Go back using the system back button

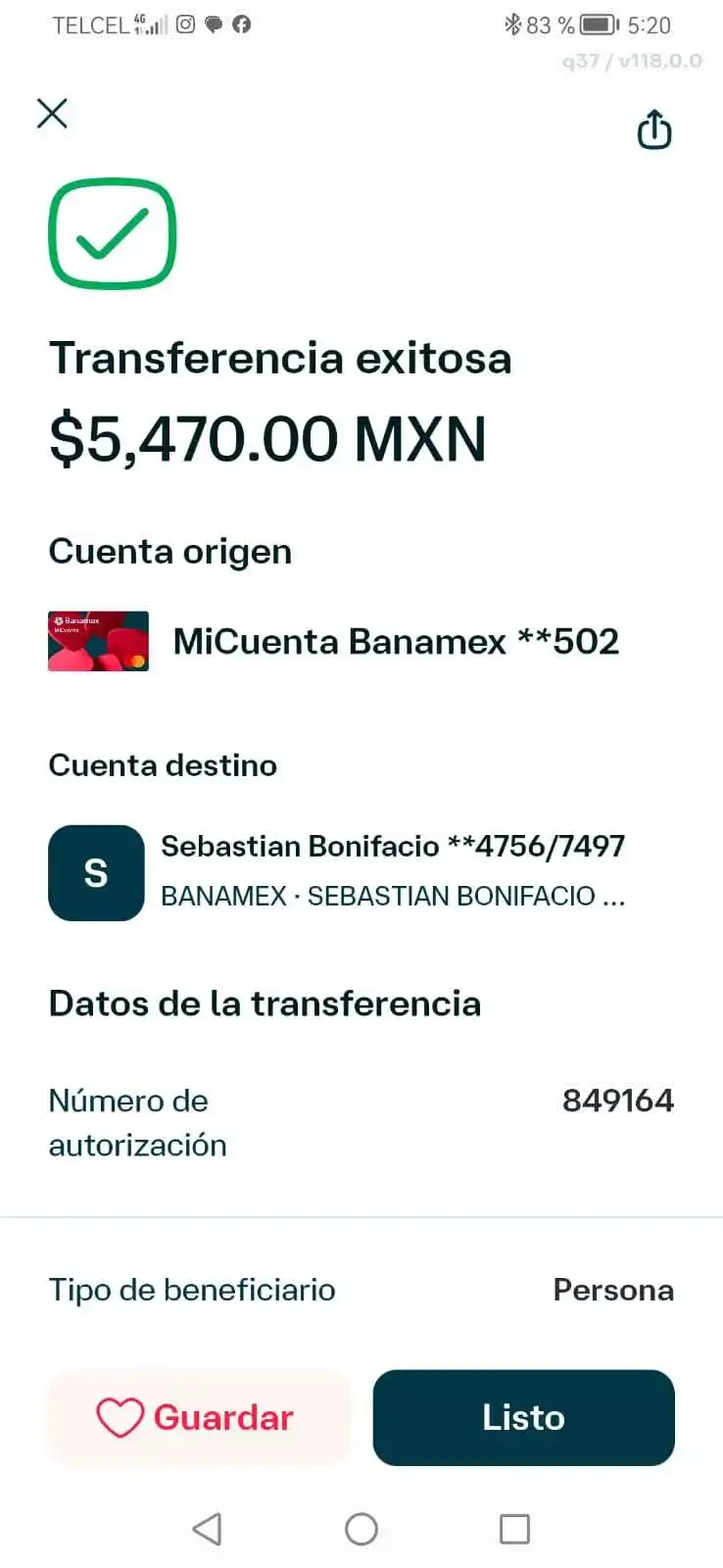207,1529
